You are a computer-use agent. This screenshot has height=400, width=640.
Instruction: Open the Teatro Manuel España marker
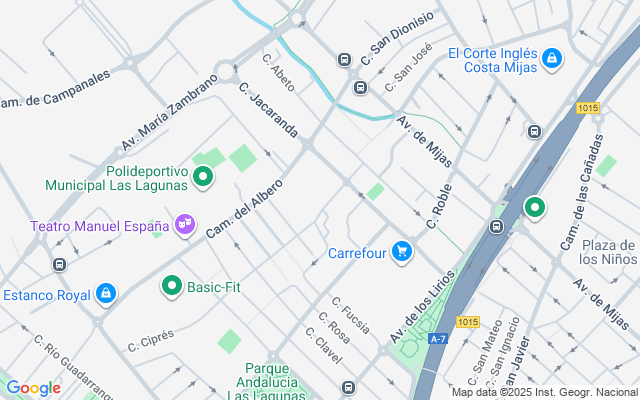(184, 226)
